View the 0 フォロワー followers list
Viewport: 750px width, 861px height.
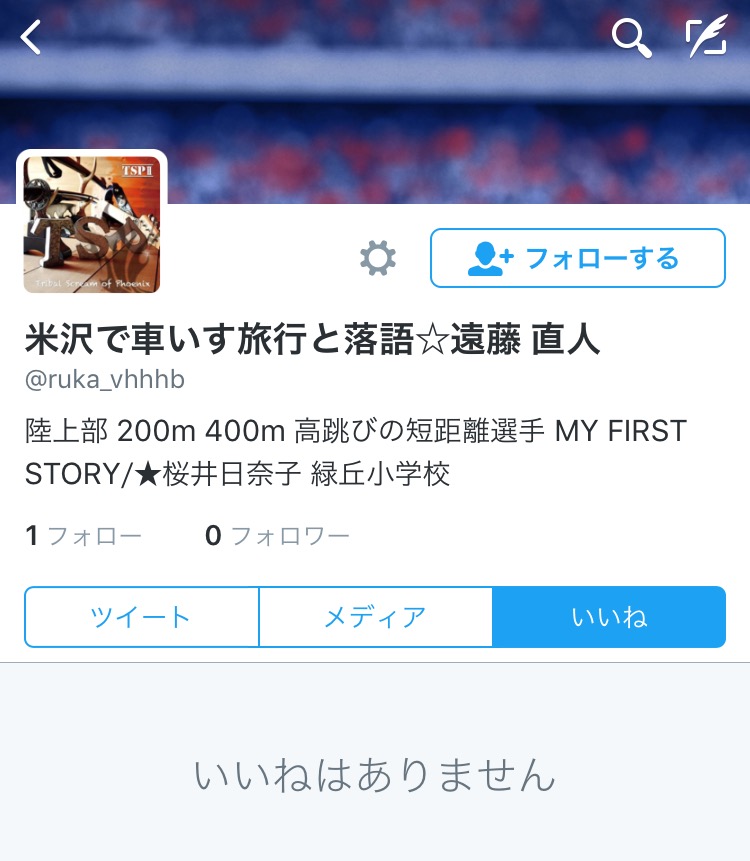[277, 537]
